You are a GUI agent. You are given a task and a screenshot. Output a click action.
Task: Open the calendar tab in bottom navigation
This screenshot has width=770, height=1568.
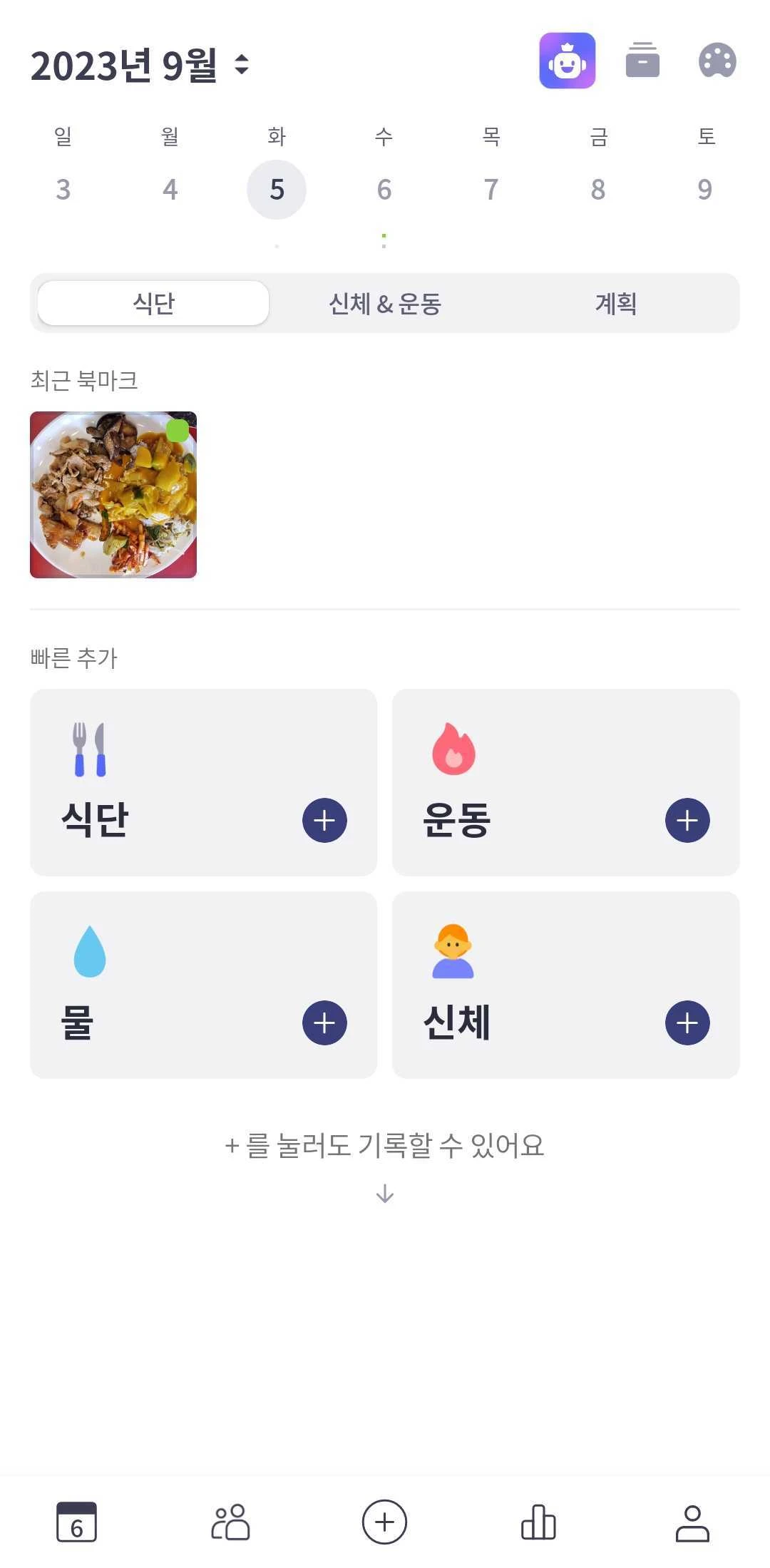(76, 1522)
